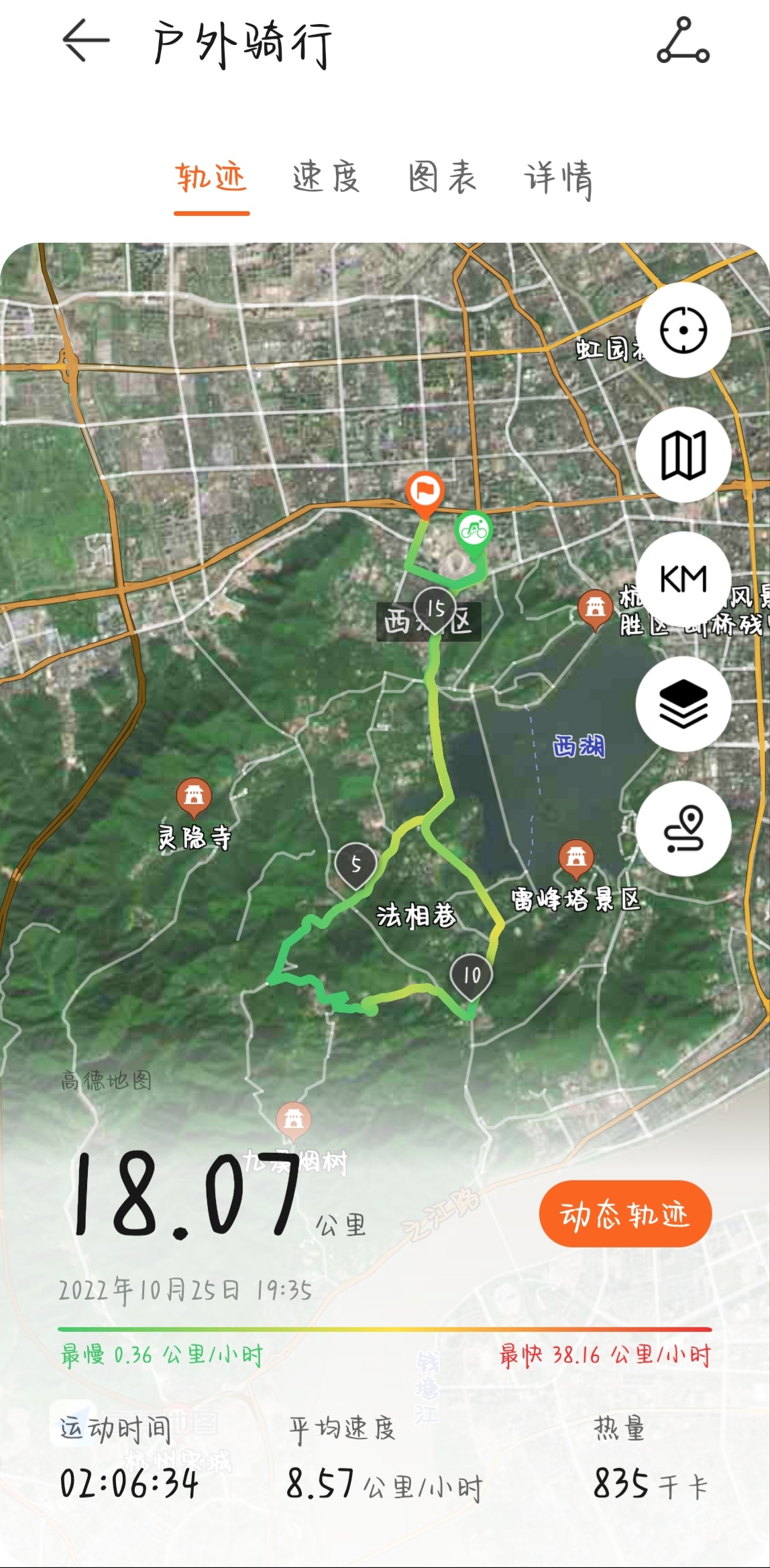Change the map display type
This screenshot has height=1568, width=770.
click(x=683, y=455)
